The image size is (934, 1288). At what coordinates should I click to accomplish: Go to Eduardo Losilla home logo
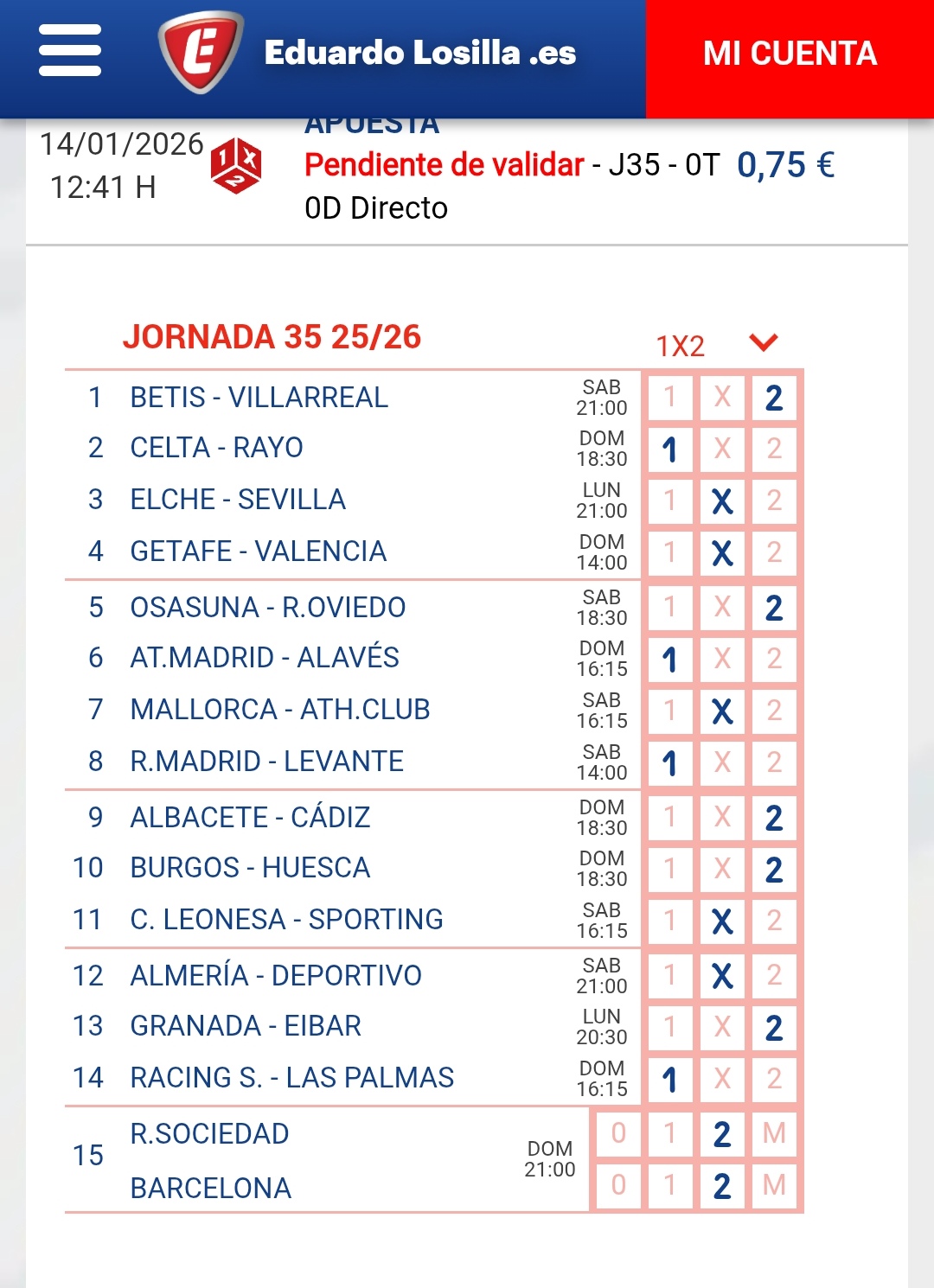coord(201,52)
